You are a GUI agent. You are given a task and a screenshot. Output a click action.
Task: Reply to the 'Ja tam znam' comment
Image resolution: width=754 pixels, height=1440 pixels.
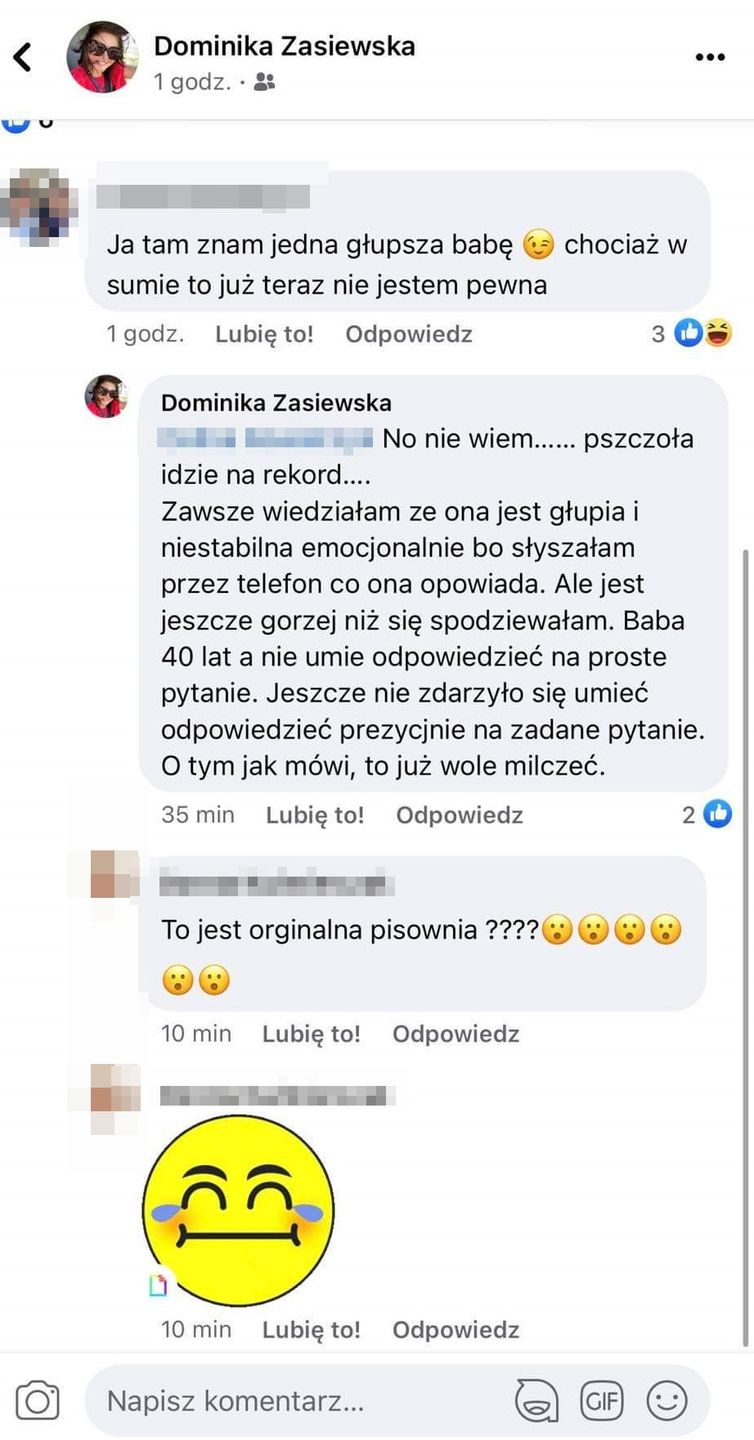pyautogui.click(x=408, y=334)
